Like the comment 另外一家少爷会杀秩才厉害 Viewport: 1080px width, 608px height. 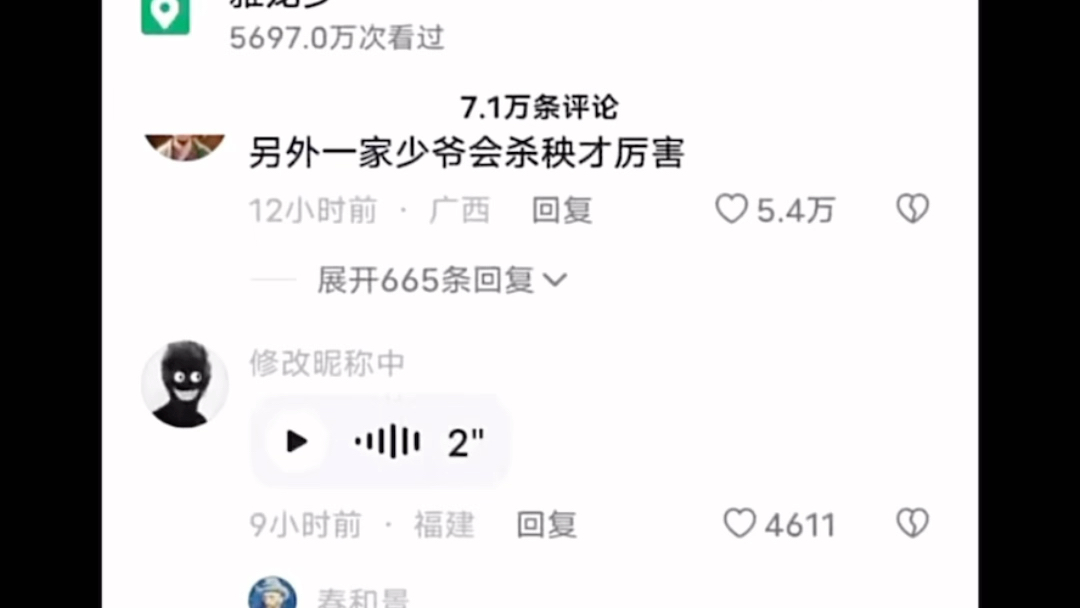(732, 209)
